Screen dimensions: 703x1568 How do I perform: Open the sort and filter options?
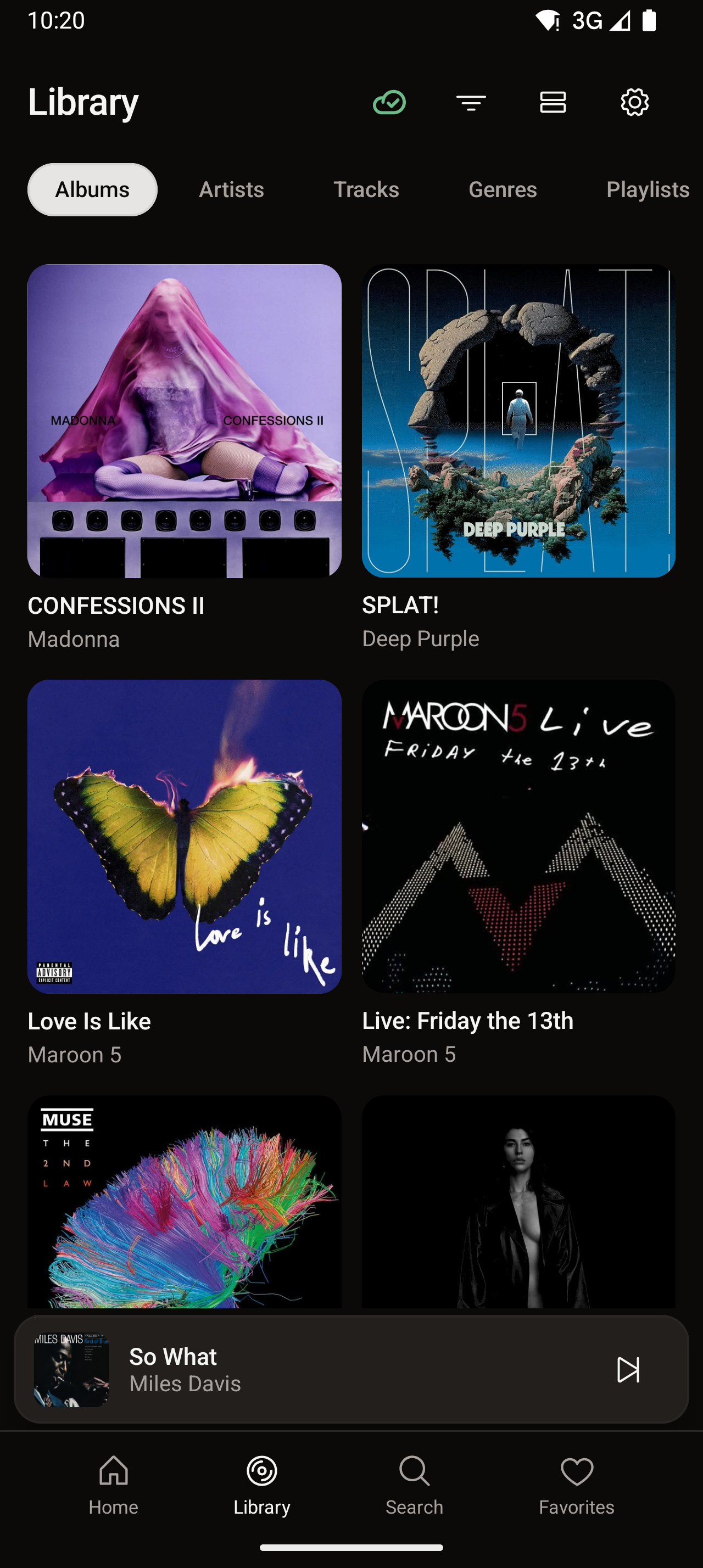(471, 102)
